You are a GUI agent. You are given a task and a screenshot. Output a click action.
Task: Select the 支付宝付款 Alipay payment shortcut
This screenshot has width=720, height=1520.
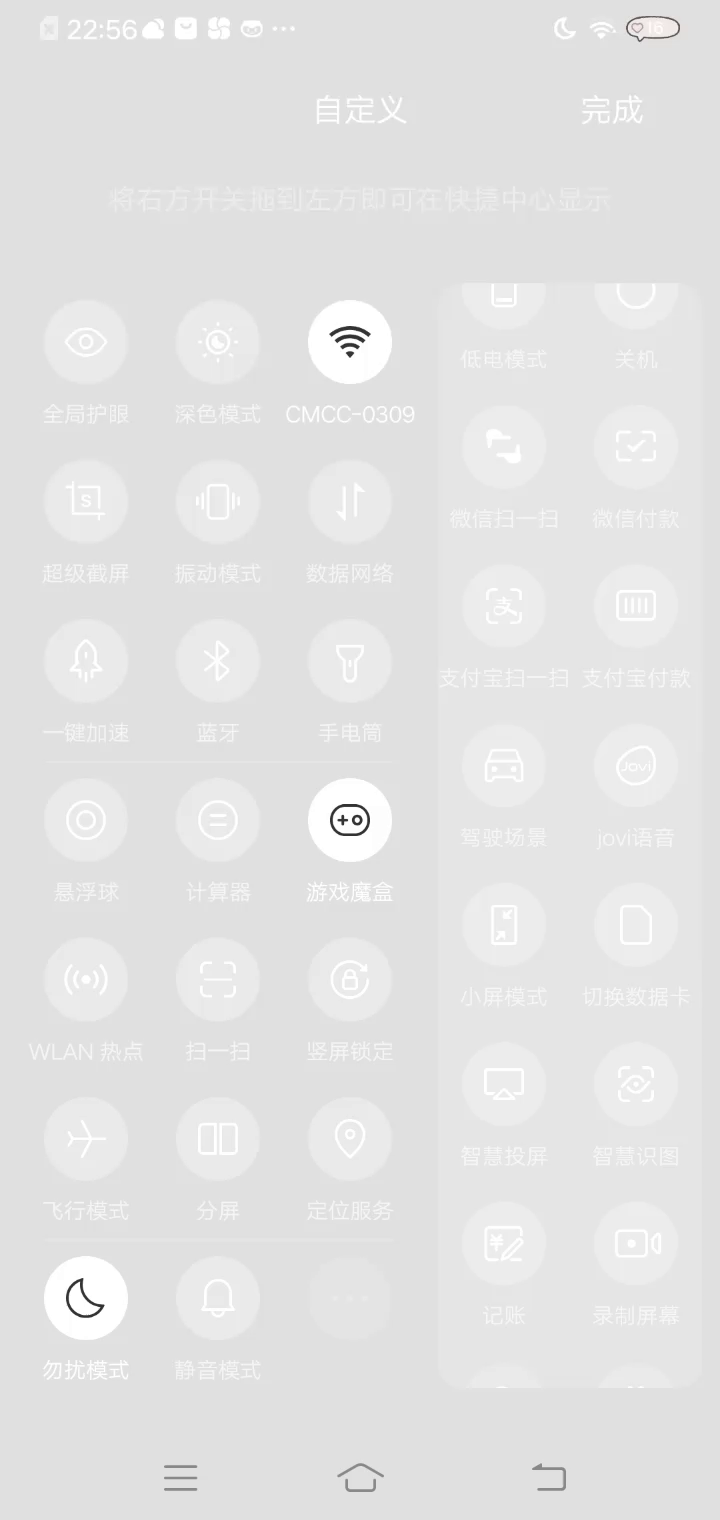[x=636, y=606]
